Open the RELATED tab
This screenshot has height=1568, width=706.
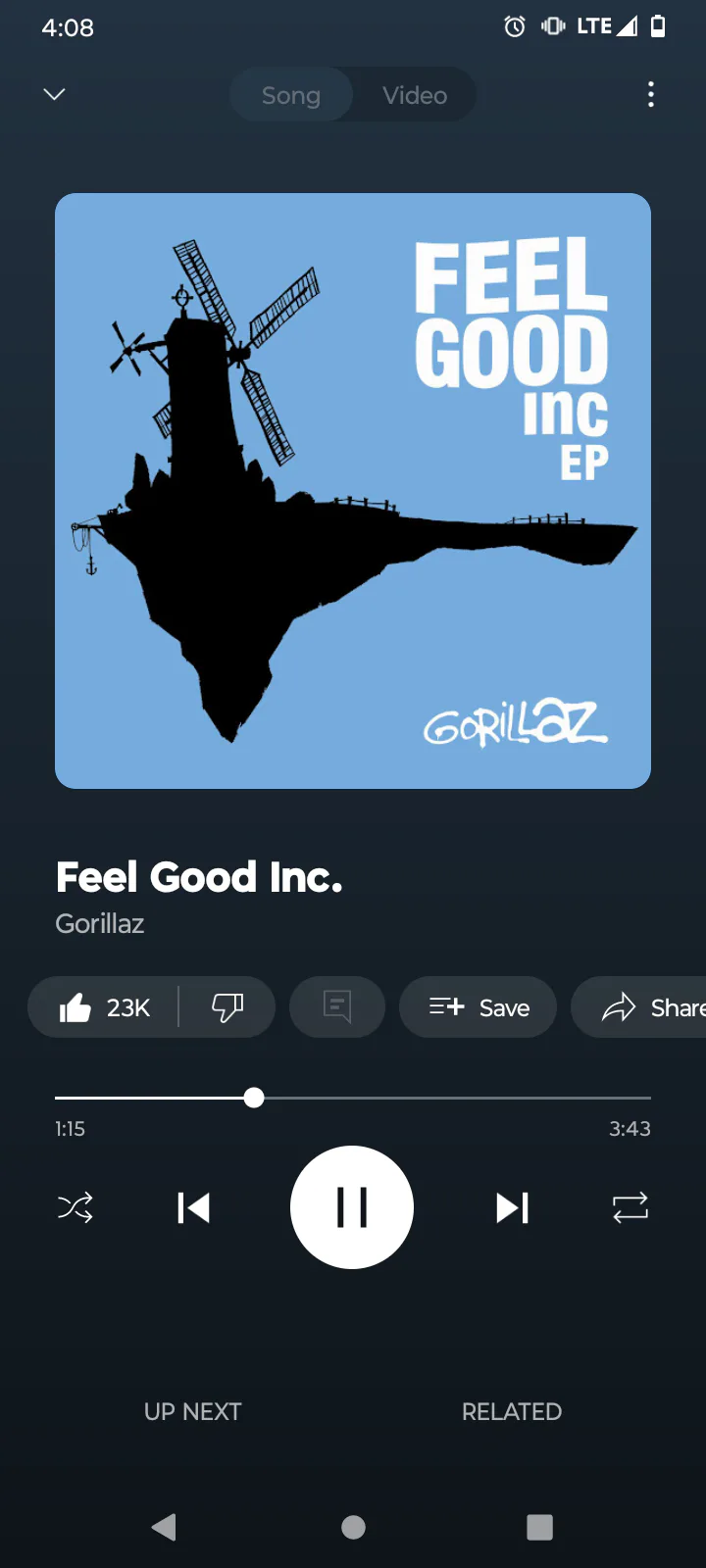pyautogui.click(x=512, y=1411)
